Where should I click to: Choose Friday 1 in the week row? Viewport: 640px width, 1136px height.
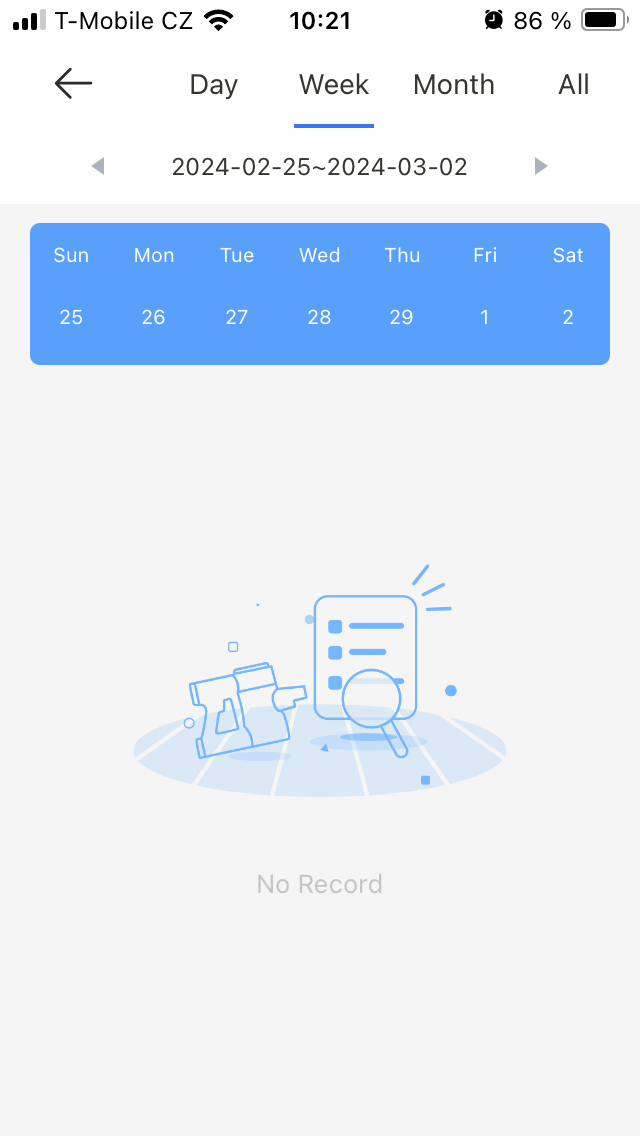coord(485,317)
